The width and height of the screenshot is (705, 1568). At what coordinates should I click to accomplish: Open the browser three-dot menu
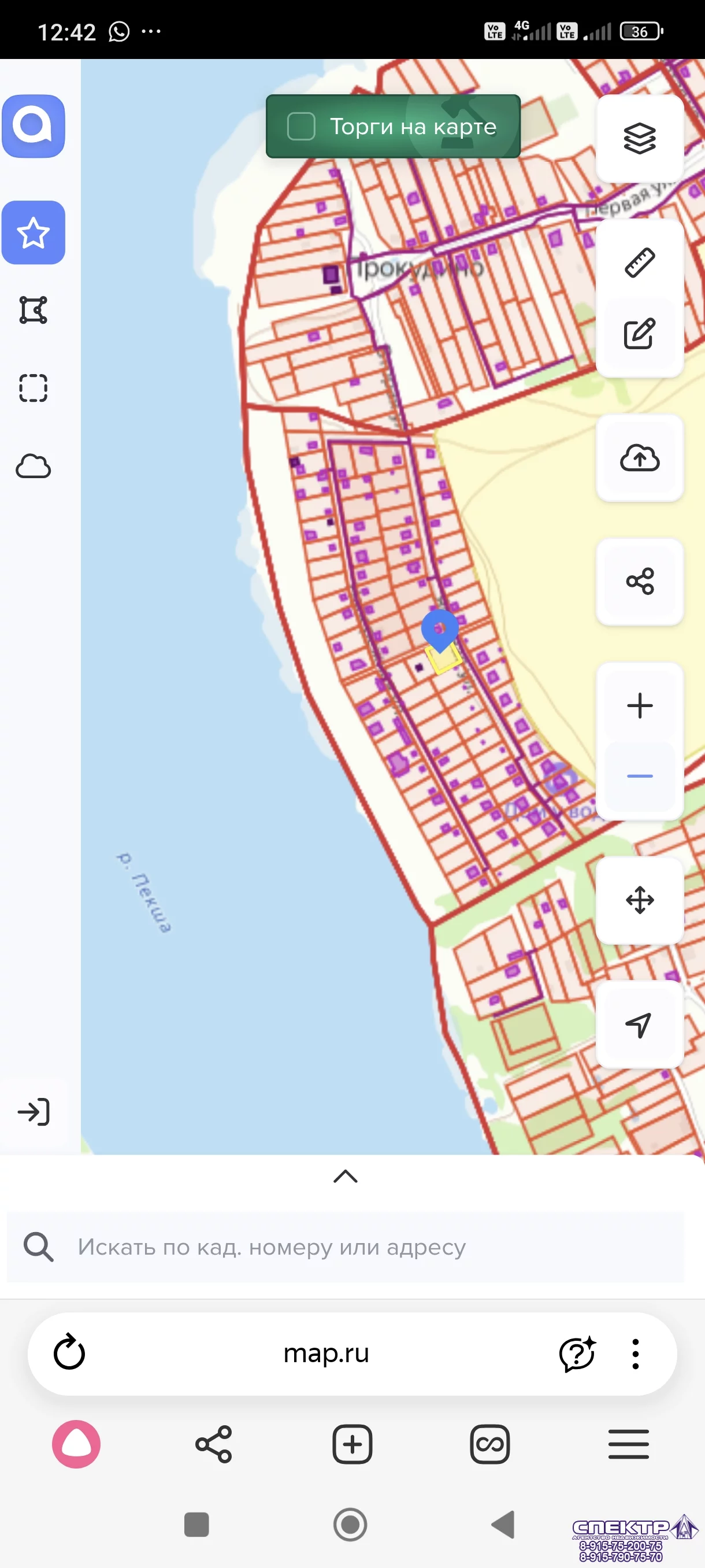click(635, 1353)
